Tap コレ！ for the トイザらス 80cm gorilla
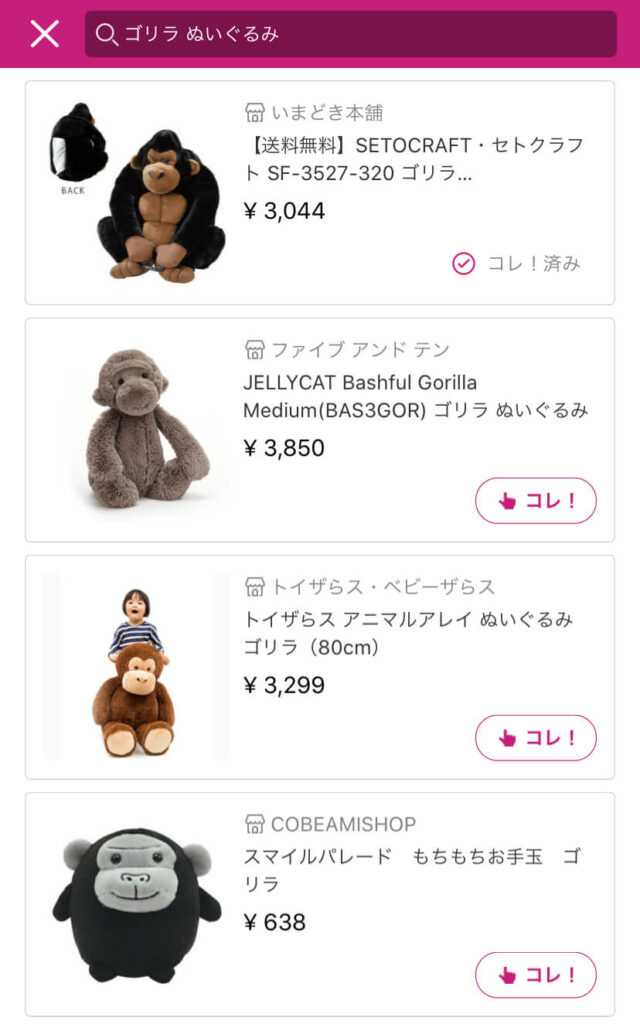 535,738
